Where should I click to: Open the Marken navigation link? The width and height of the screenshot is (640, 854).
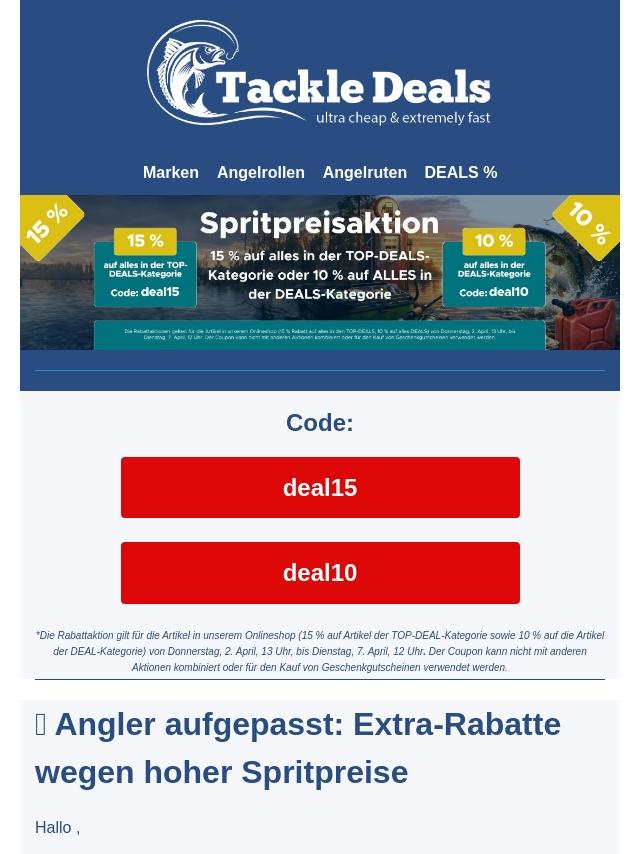click(170, 173)
